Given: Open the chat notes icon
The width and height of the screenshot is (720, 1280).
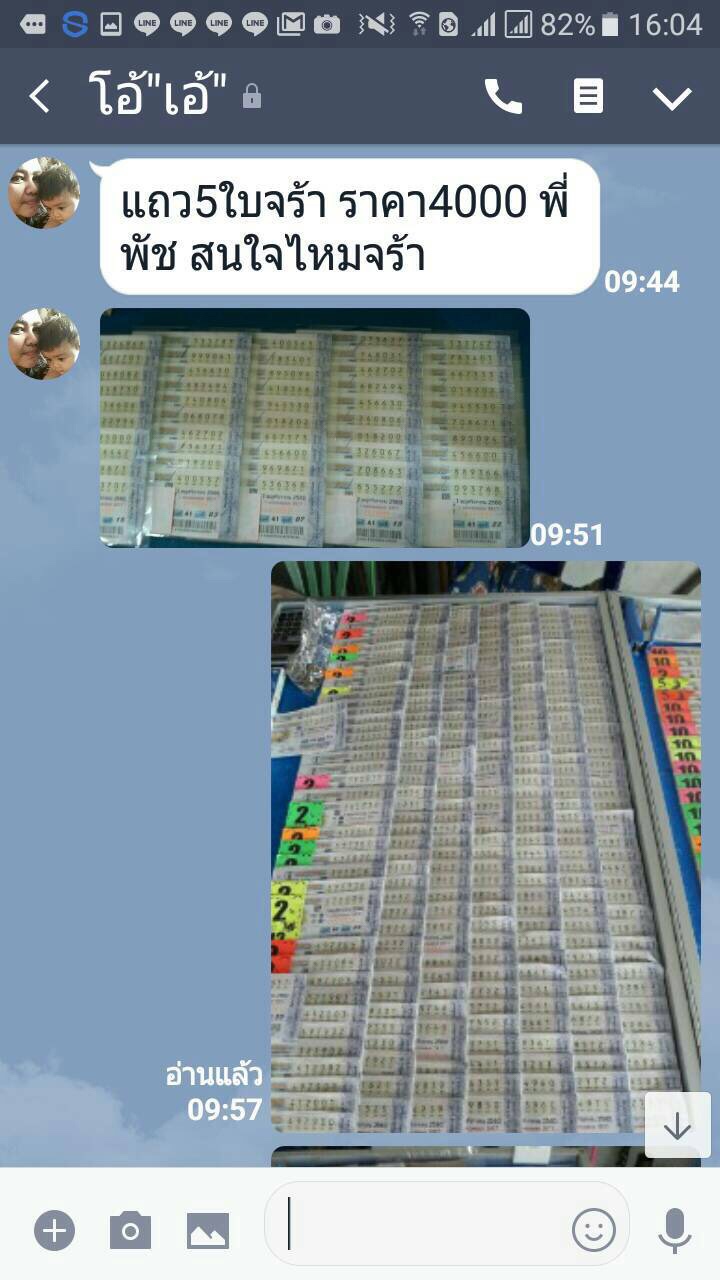Looking at the screenshot, I should point(588,97).
